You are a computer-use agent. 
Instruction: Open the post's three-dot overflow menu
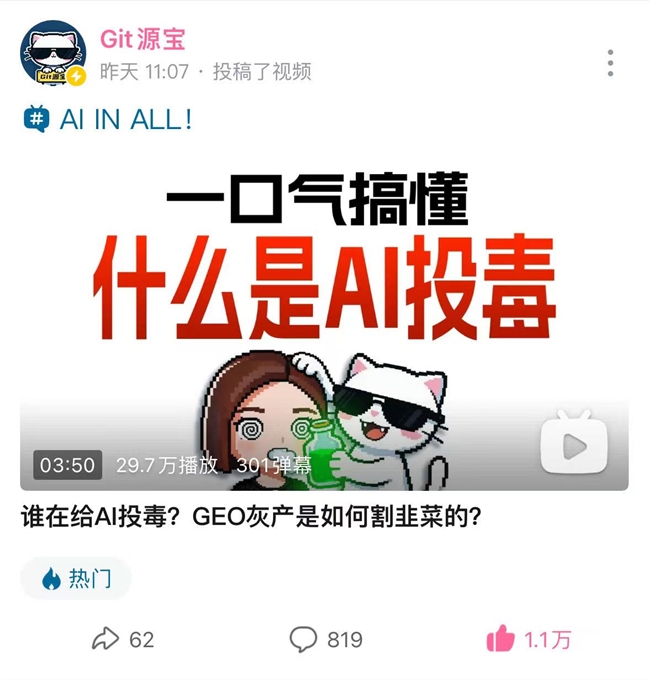tap(610, 62)
